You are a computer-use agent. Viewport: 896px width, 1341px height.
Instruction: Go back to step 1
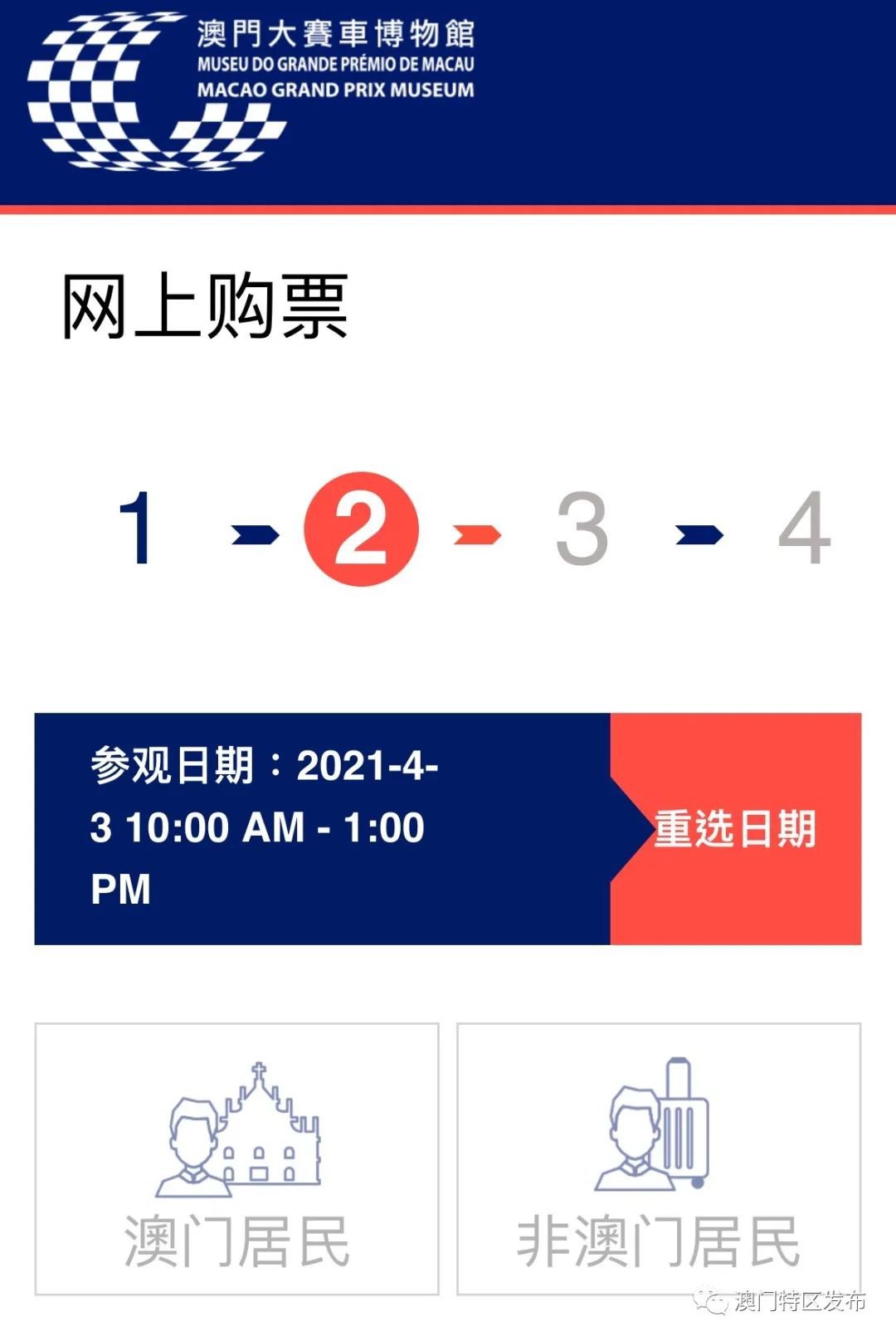[136, 529]
